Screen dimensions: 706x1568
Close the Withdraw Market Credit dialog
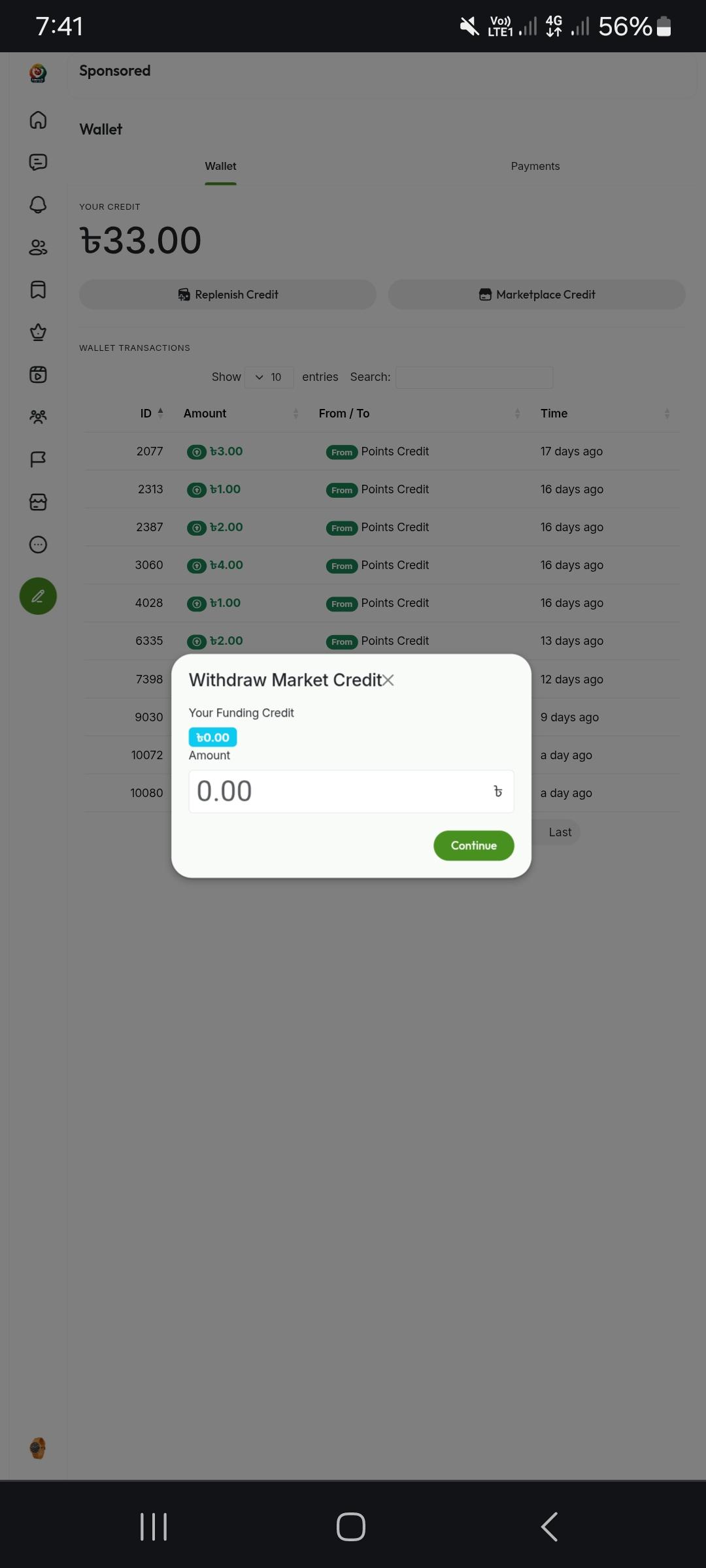[x=388, y=680]
